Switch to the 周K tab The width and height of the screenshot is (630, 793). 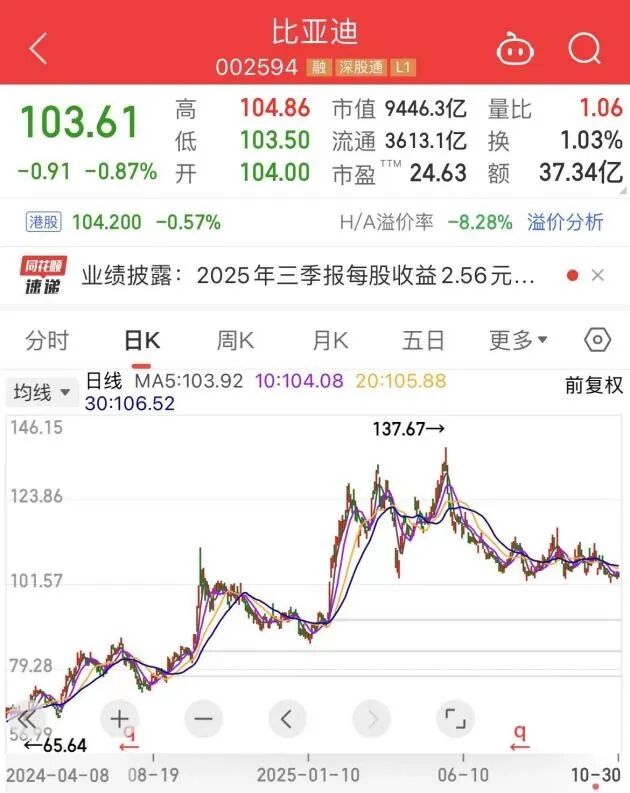coord(236,341)
